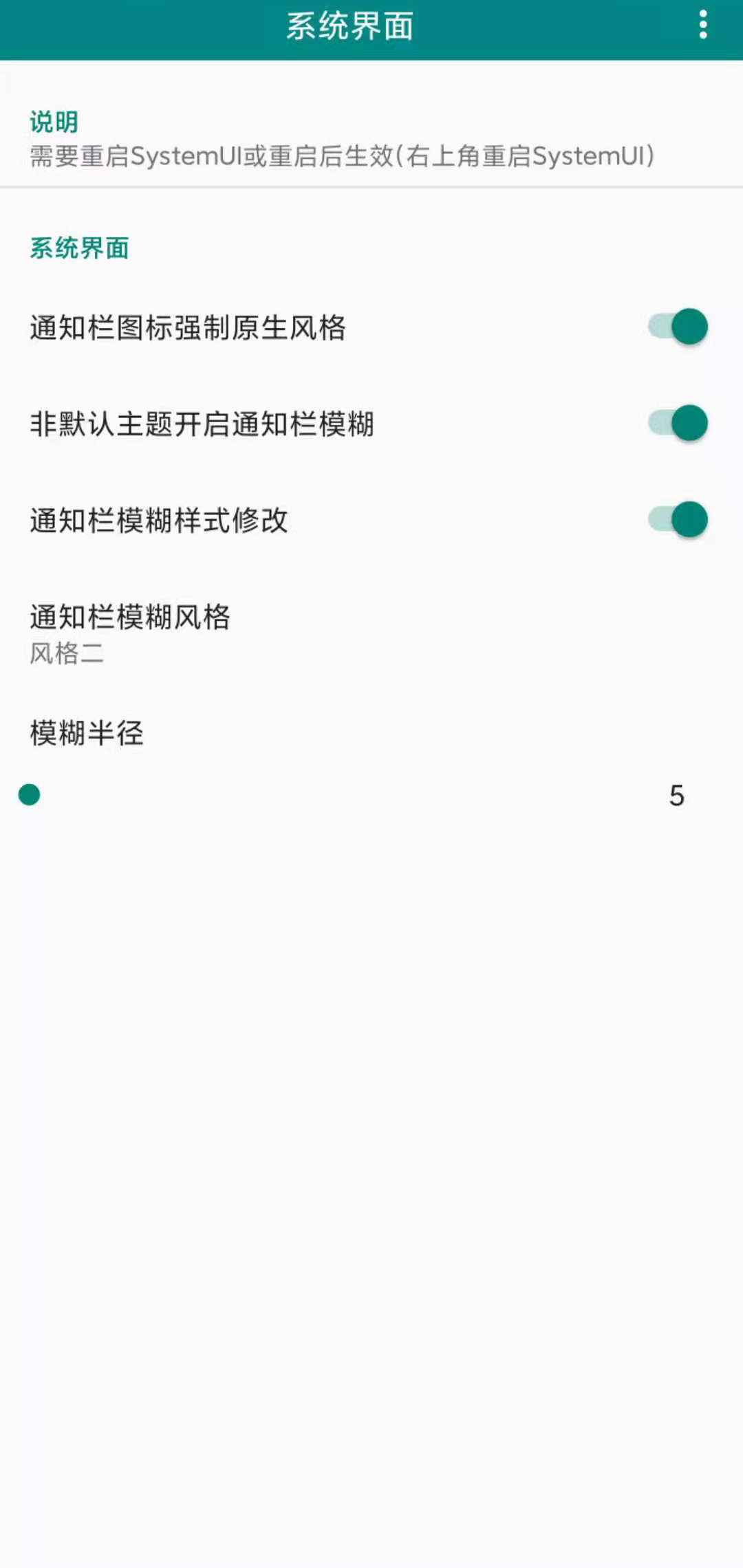Click the 模糊半径 setting label
743x1568 pixels.
[x=86, y=733]
